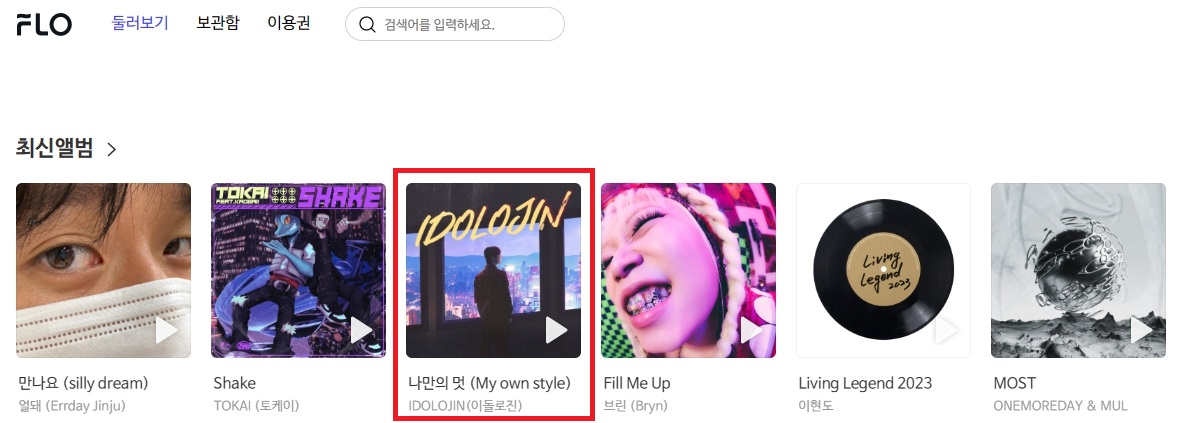Expand the 최신앨범 section via its chevron
The height and width of the screenshot is (423, 1183).
[112, 150]
